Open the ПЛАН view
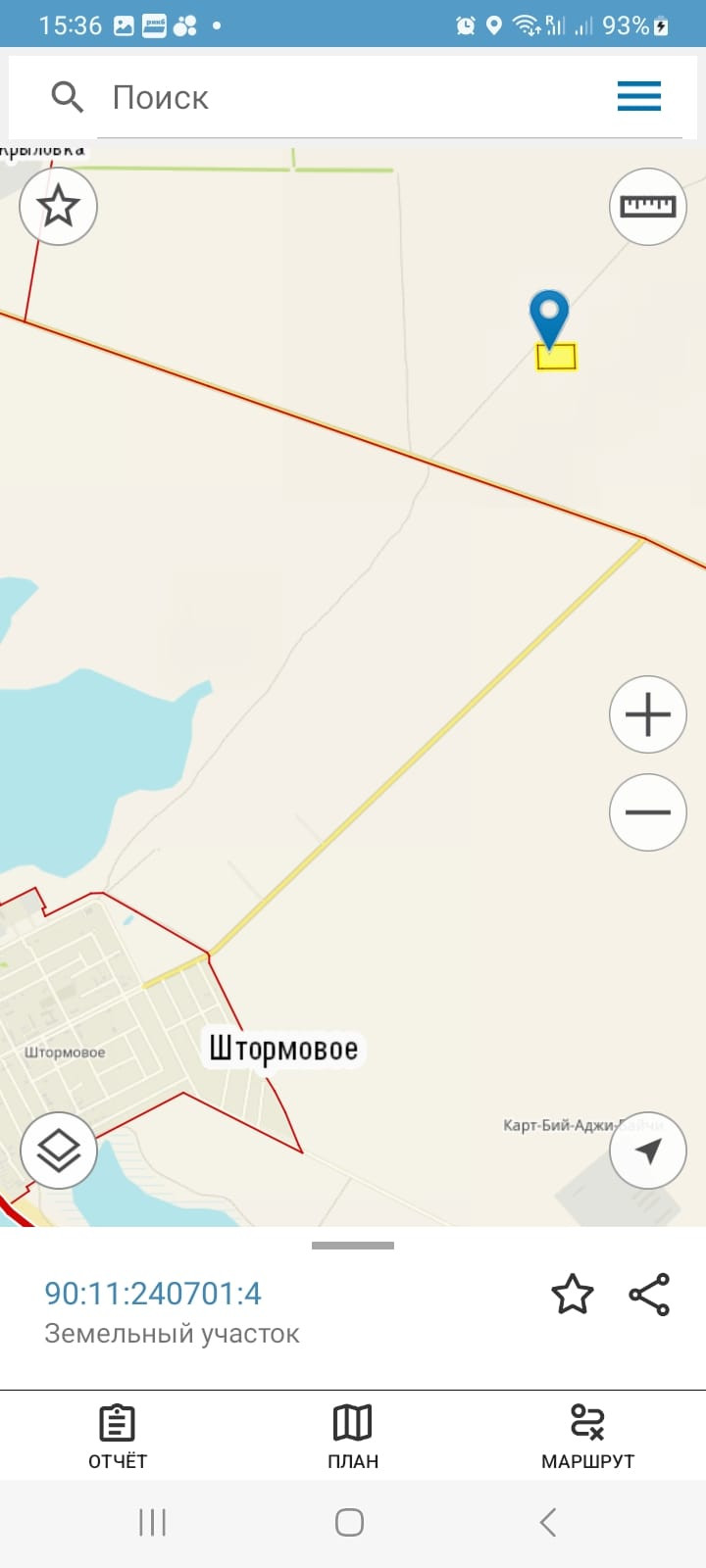Image resolution: width=706 pixels, height=1568 pixels. [x=353, y=1437]
